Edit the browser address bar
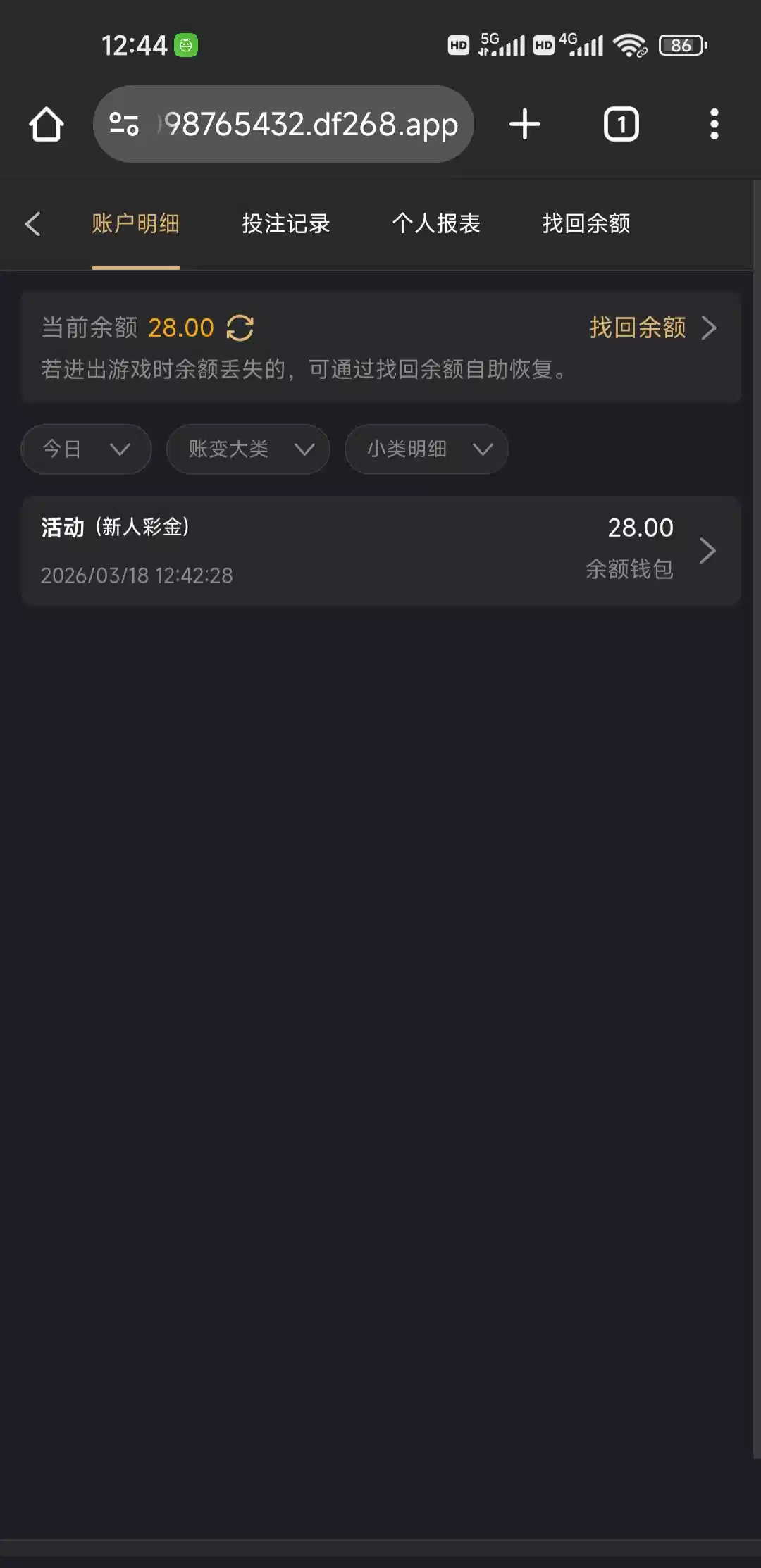Viewport: 761px width, 1568px height. [x=310, y=125]
